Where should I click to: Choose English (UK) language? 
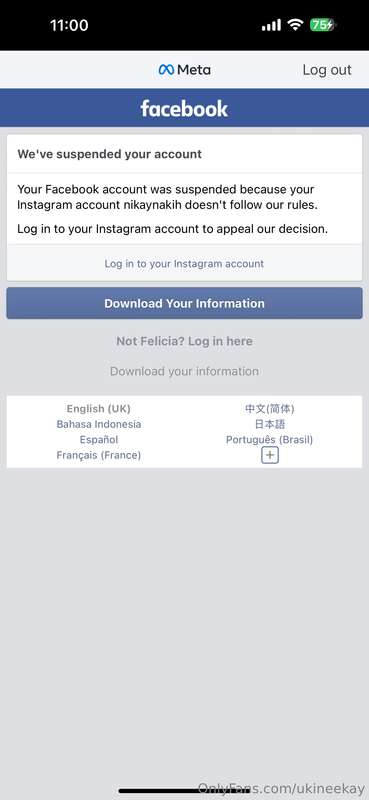99,409
